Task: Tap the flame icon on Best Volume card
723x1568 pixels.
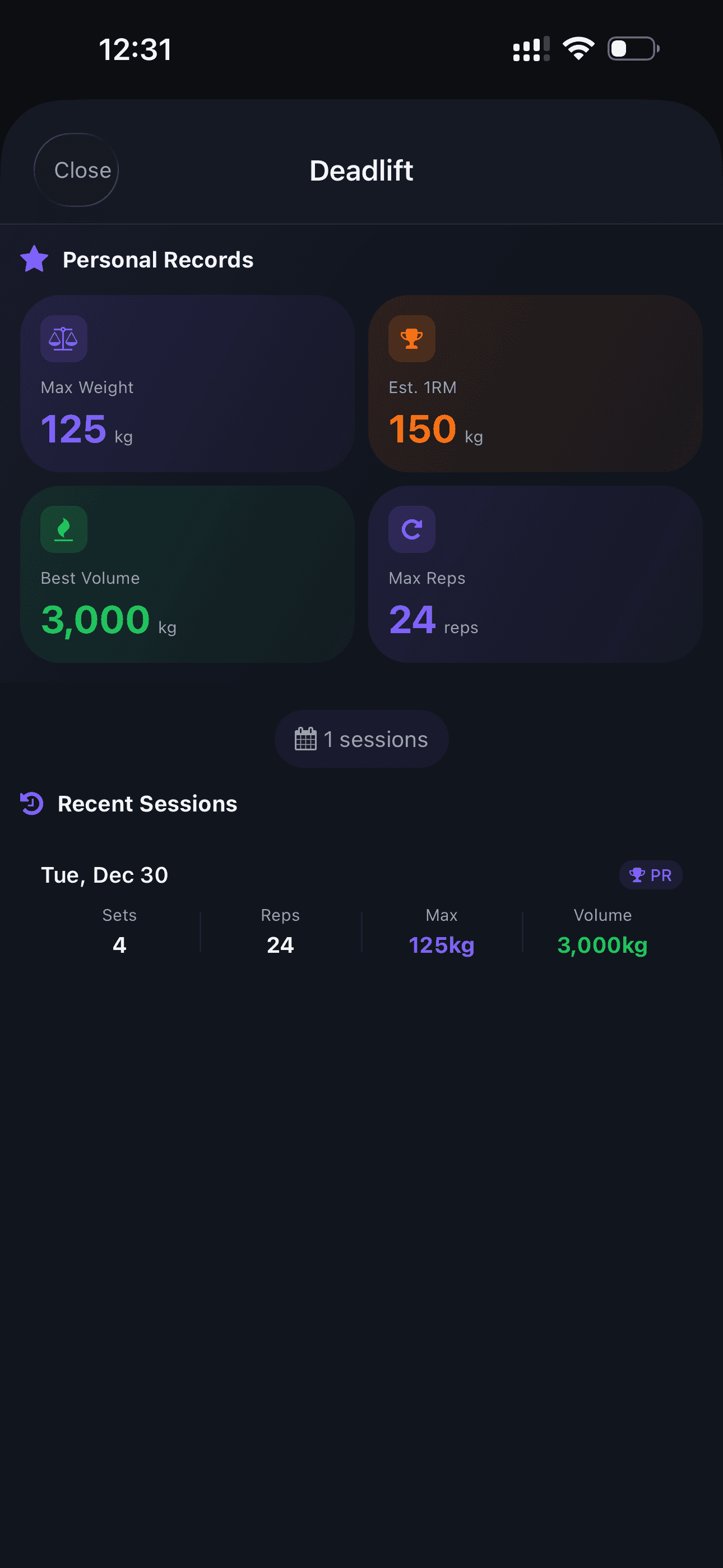Action: (x=63, y=529)
